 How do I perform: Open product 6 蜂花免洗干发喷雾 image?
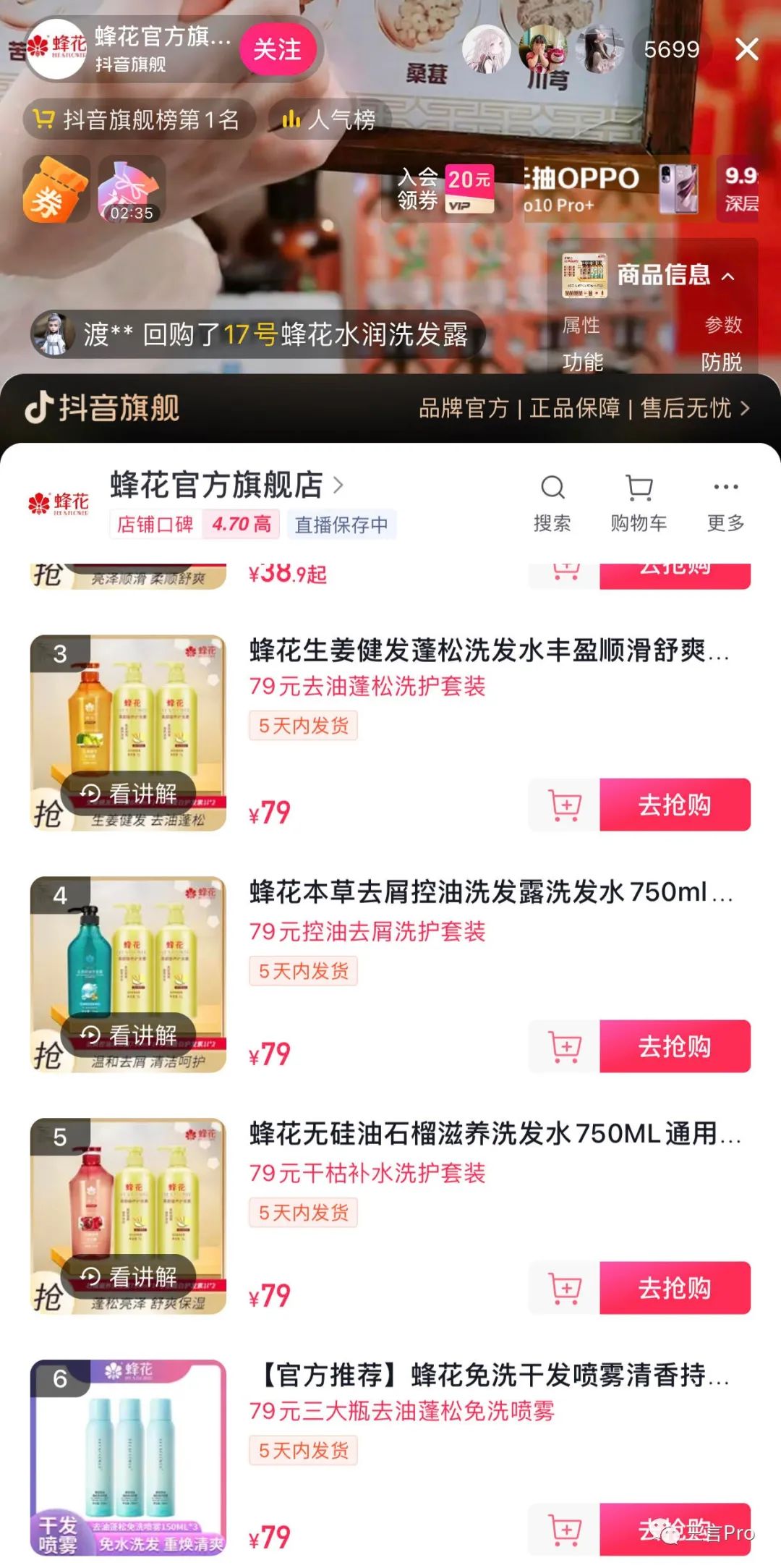coord(128,1457)
